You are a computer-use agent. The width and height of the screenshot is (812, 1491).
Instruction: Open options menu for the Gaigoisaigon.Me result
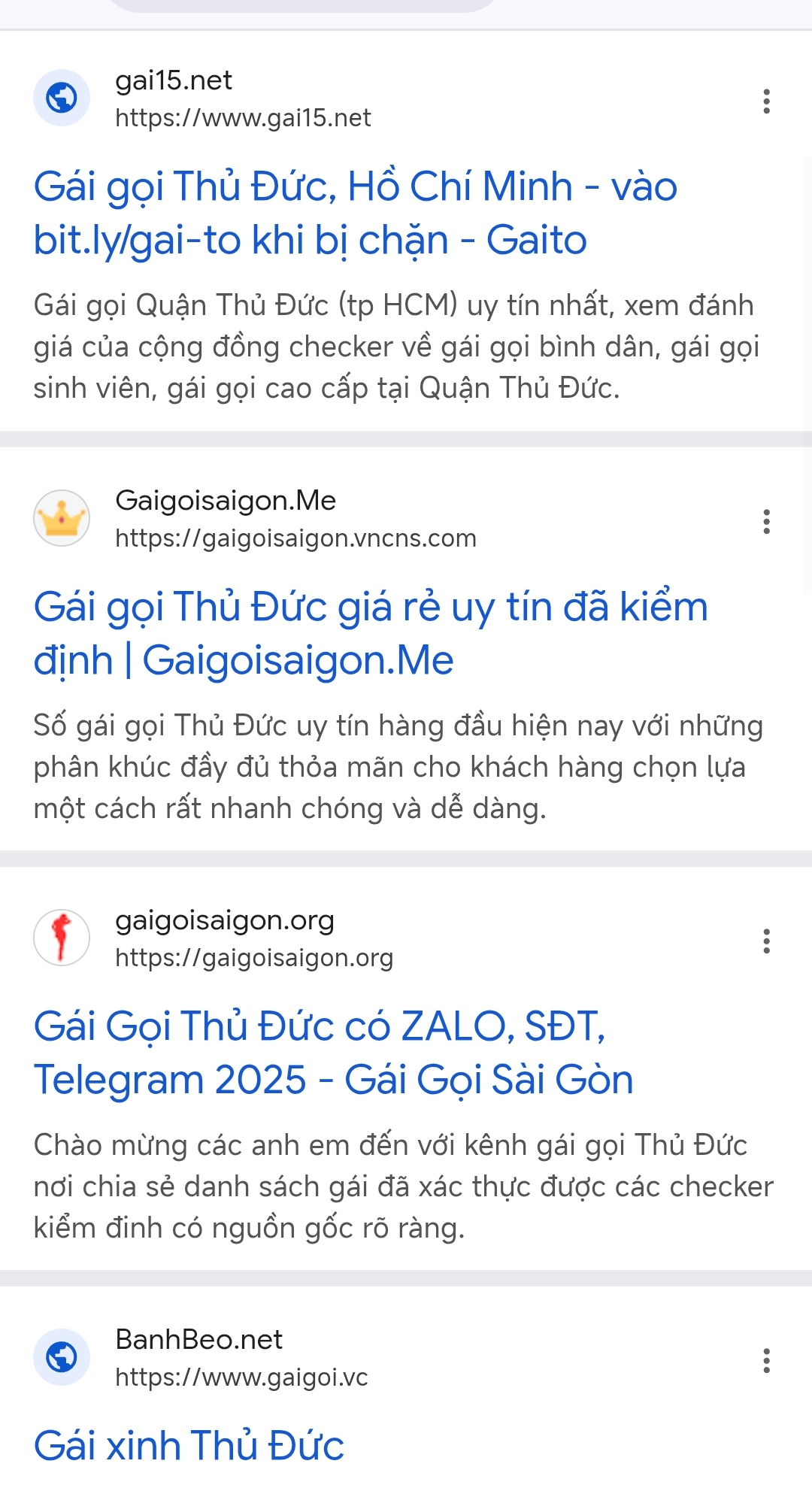(x=766, y=521)
